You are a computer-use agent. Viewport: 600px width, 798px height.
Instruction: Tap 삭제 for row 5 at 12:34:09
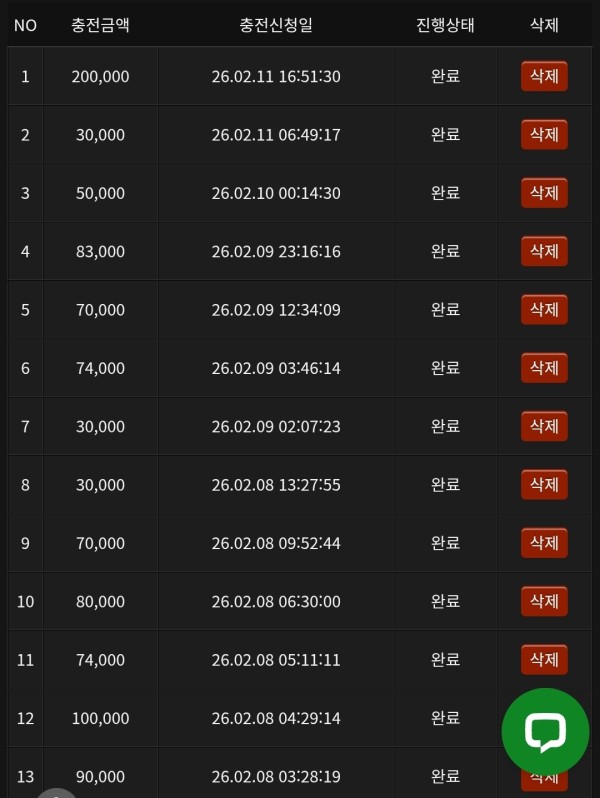pyautogui.click(x=544, y=309)
